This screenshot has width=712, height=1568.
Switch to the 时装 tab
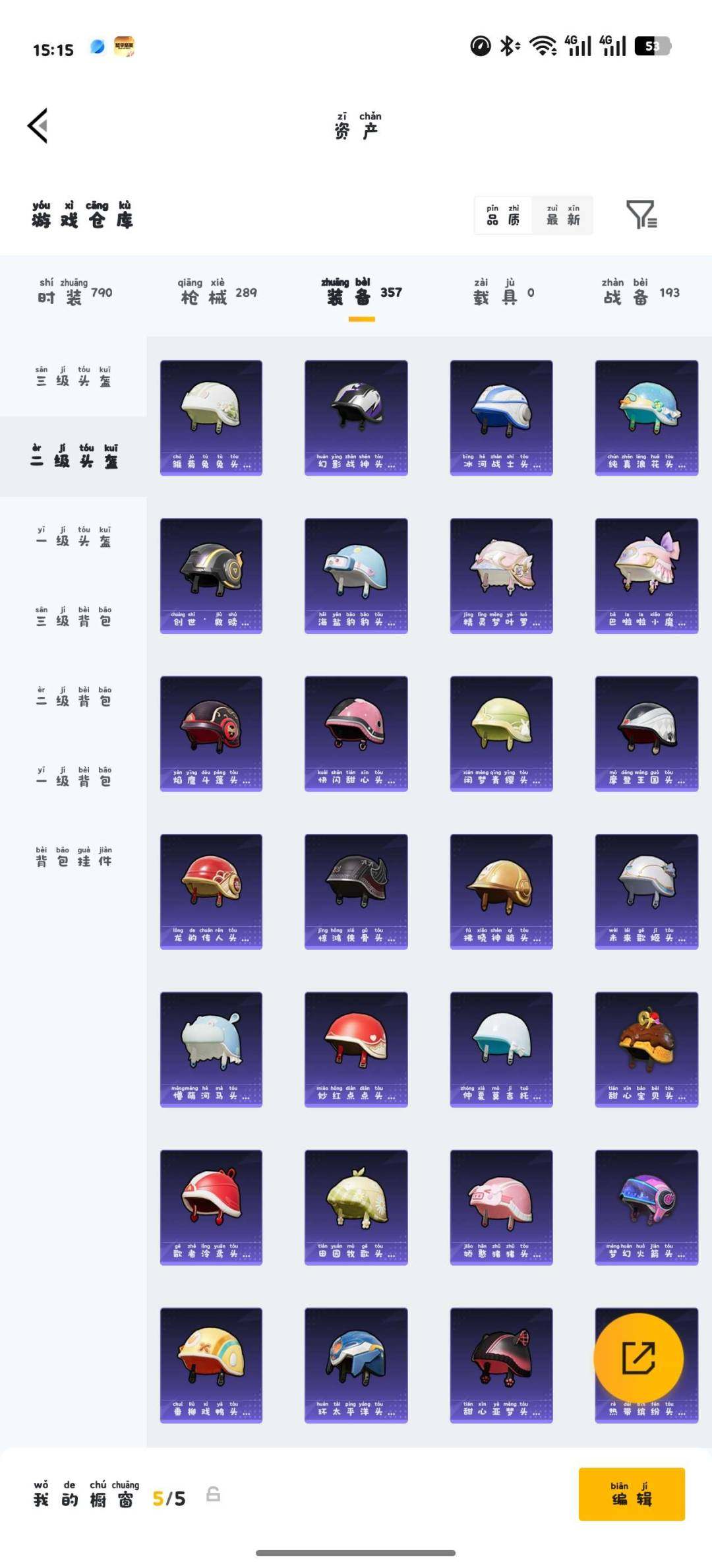tap(74, 293)
